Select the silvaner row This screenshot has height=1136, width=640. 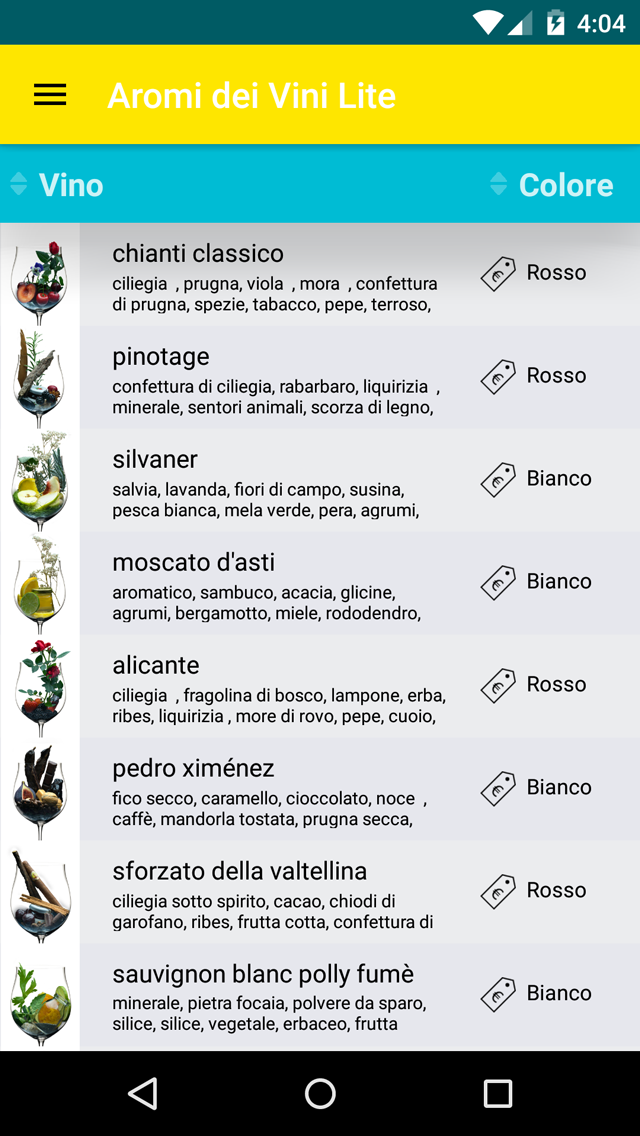pyautogui.click(x=320, y=480)
